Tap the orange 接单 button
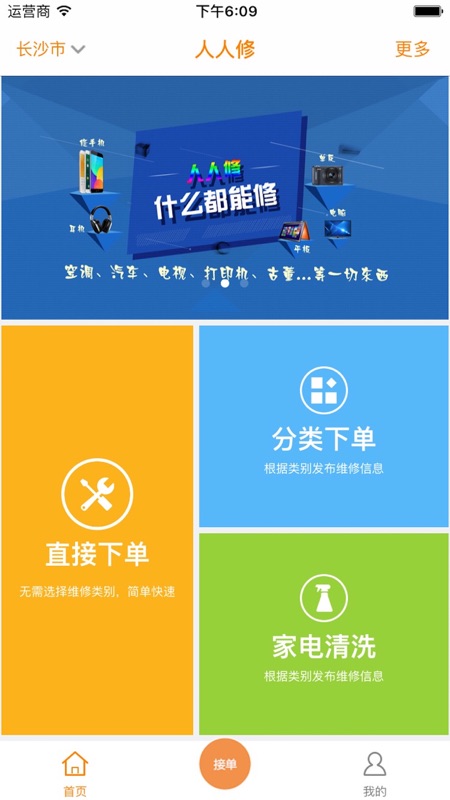450x800 pixels. [x=225, y=764]
